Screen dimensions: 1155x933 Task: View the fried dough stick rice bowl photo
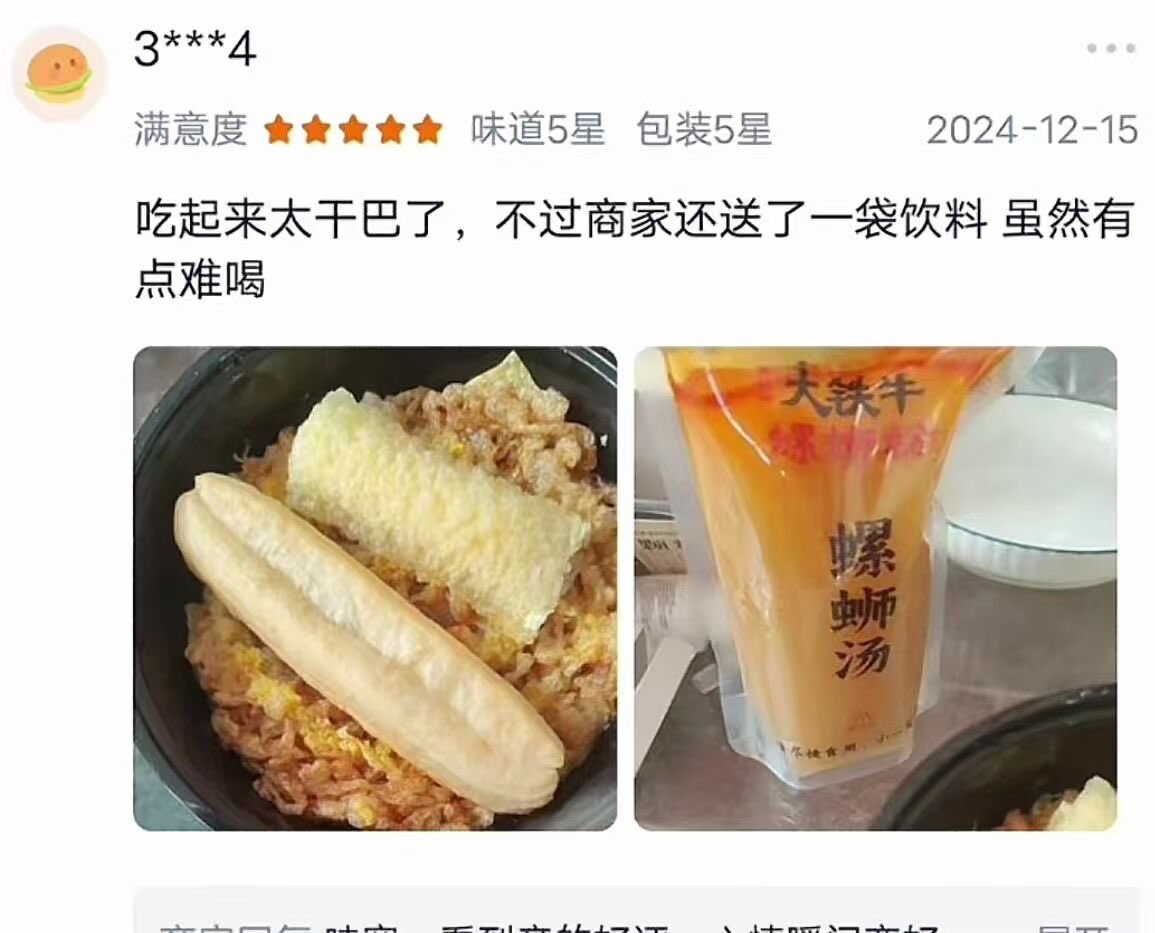click(x=375, y=588)
